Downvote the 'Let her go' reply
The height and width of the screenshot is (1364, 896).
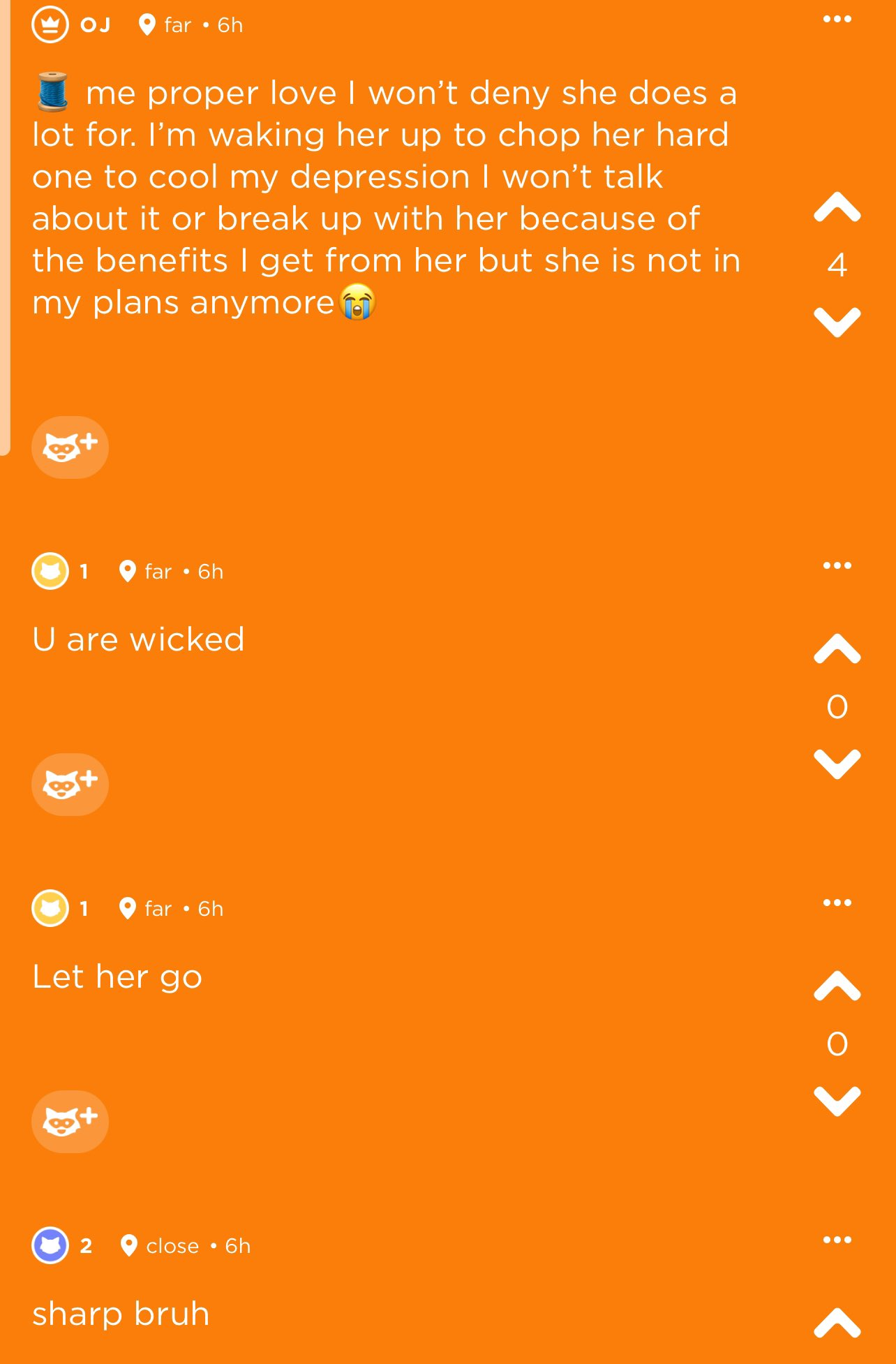click(837, 1101)
